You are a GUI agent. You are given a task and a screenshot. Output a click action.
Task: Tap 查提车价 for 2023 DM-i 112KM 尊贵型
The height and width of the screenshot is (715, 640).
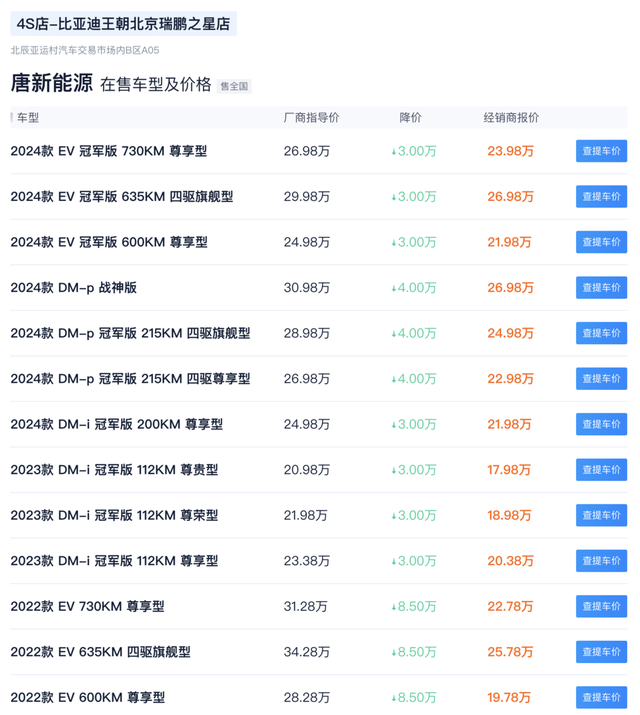click(x=601, y=470)
